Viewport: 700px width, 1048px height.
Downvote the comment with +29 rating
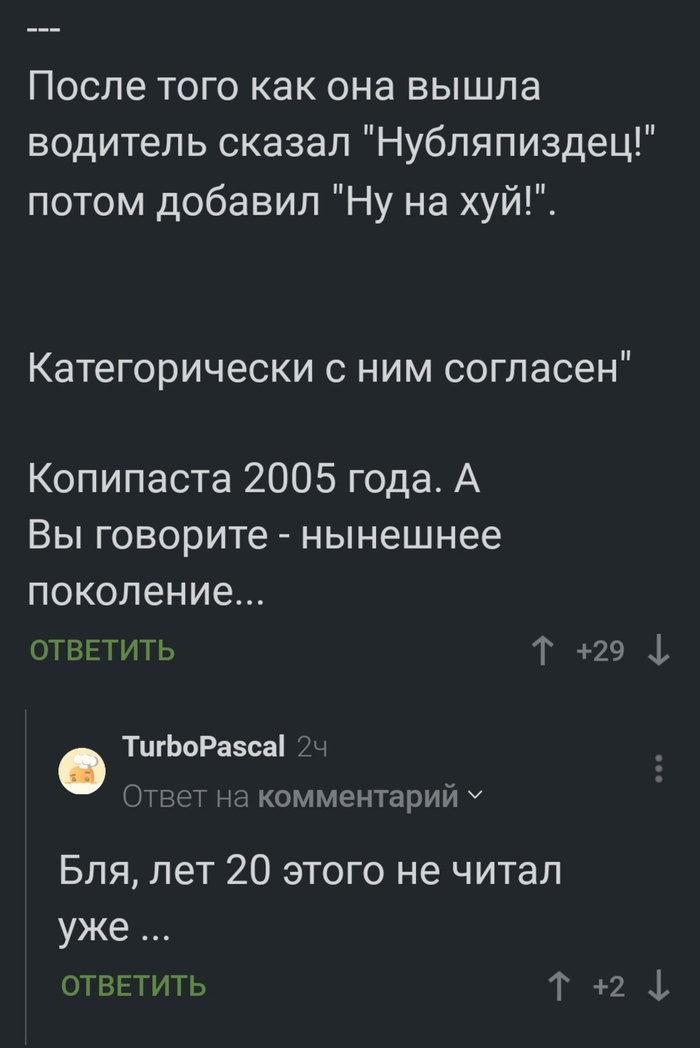(x=658, y=652)
